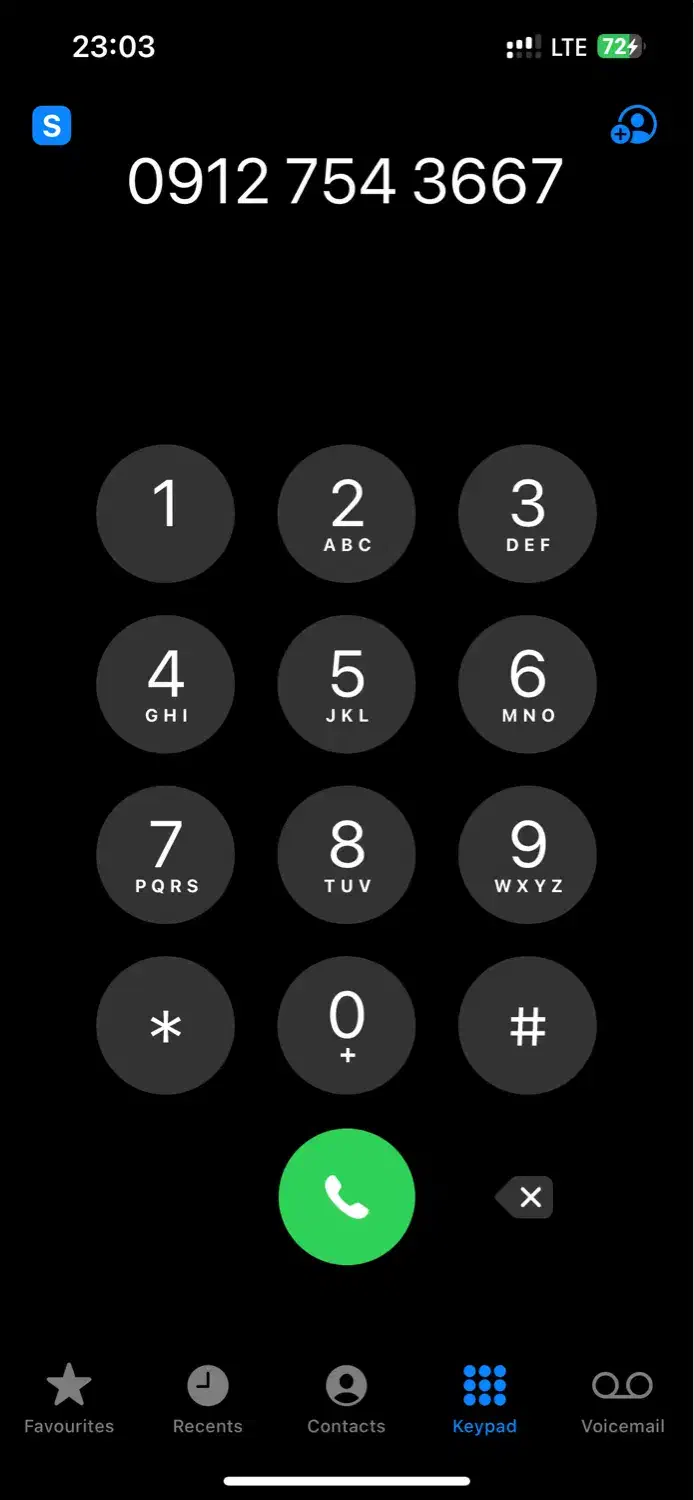Enter digit 0 on keypad
Image resolution: width=694 pixels, height=1500 pixels.
point(346,1025)
